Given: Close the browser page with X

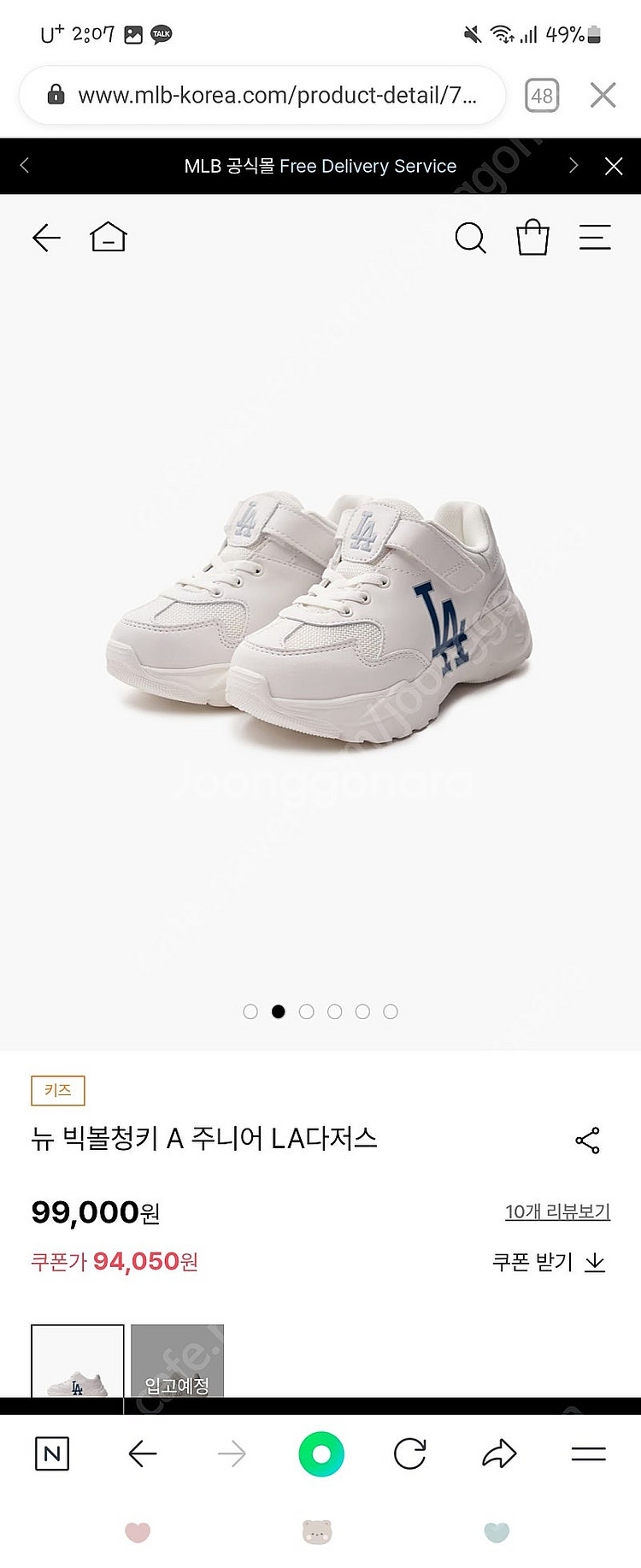Looking at the screenshot, I should (603, 95).
